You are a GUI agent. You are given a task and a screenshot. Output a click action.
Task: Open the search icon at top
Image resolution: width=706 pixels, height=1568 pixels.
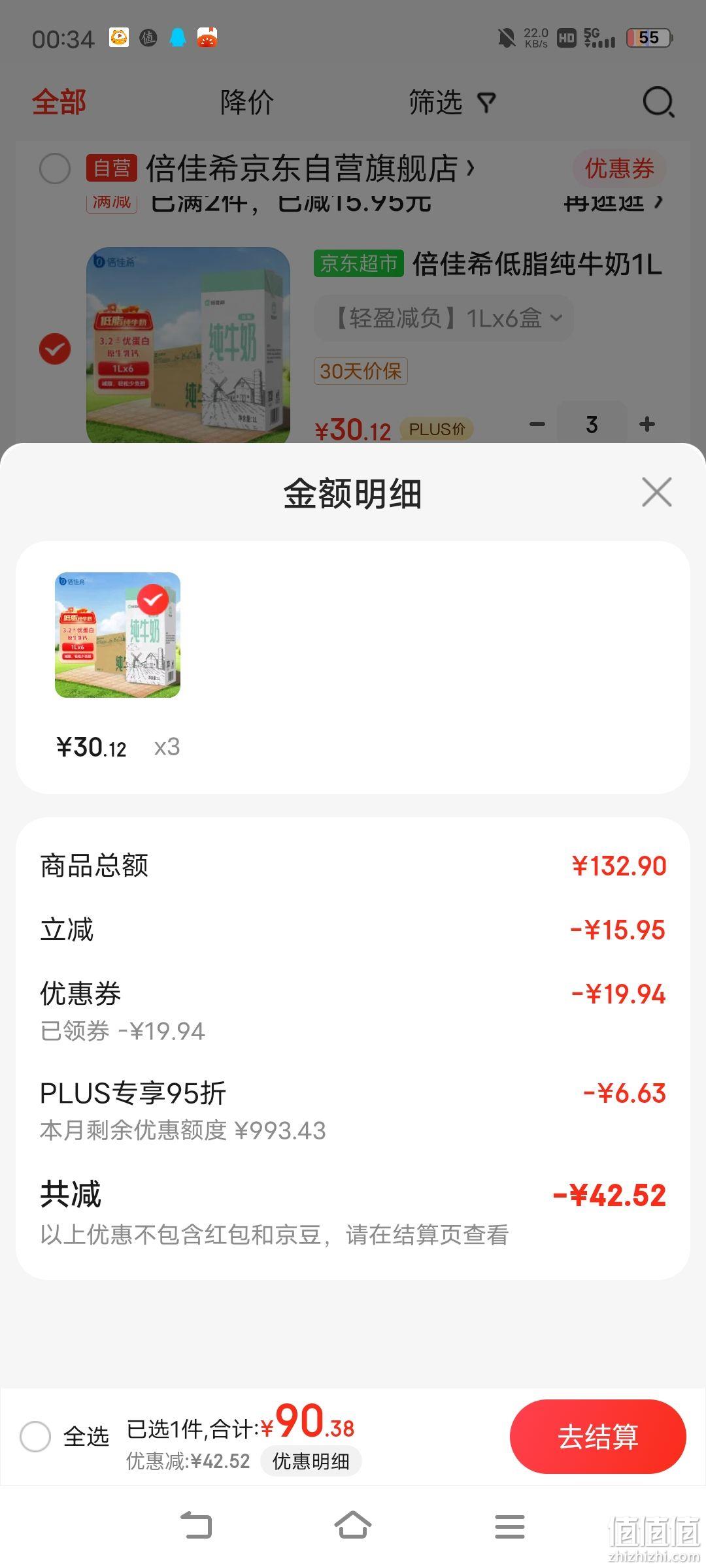(x=658, y=102)
